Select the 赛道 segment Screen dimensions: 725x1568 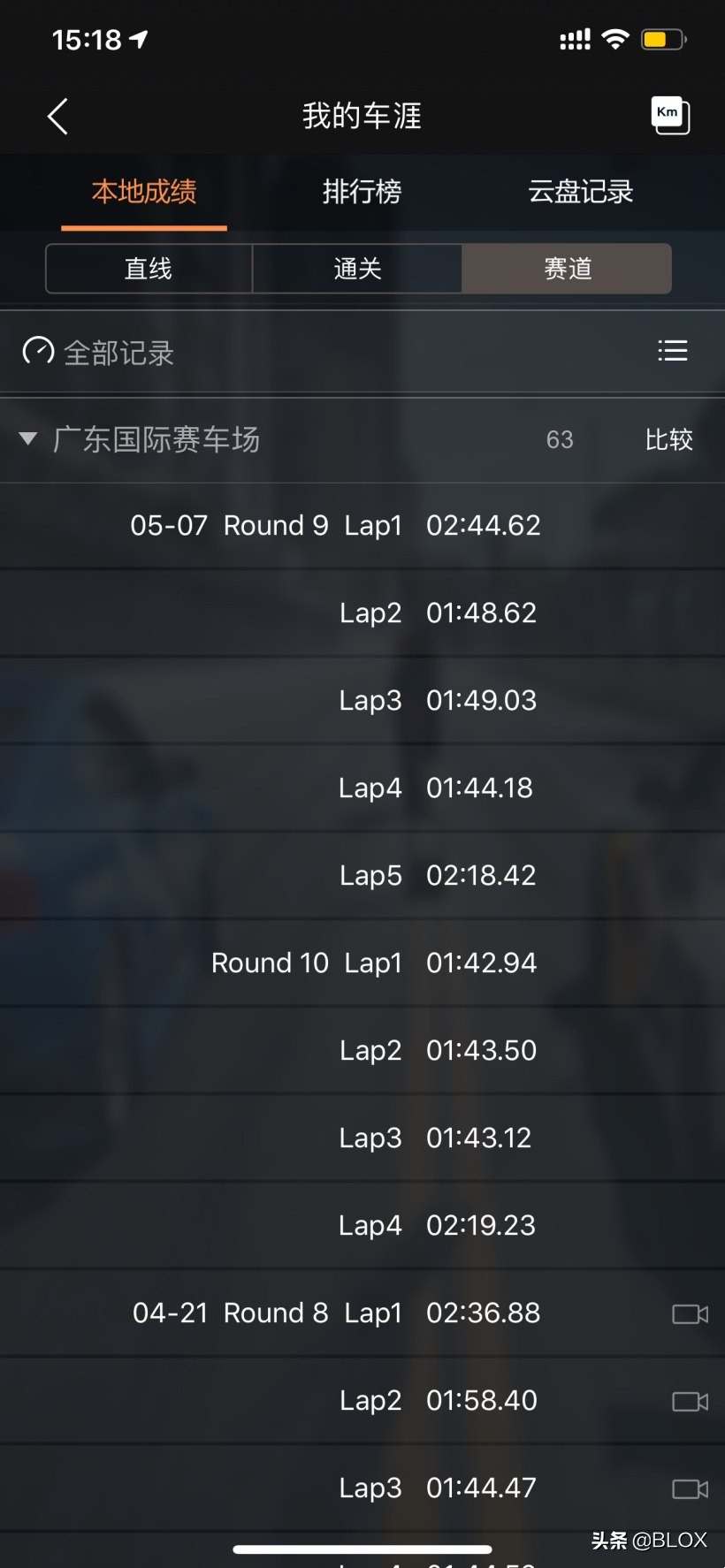(x=567, y=269)
